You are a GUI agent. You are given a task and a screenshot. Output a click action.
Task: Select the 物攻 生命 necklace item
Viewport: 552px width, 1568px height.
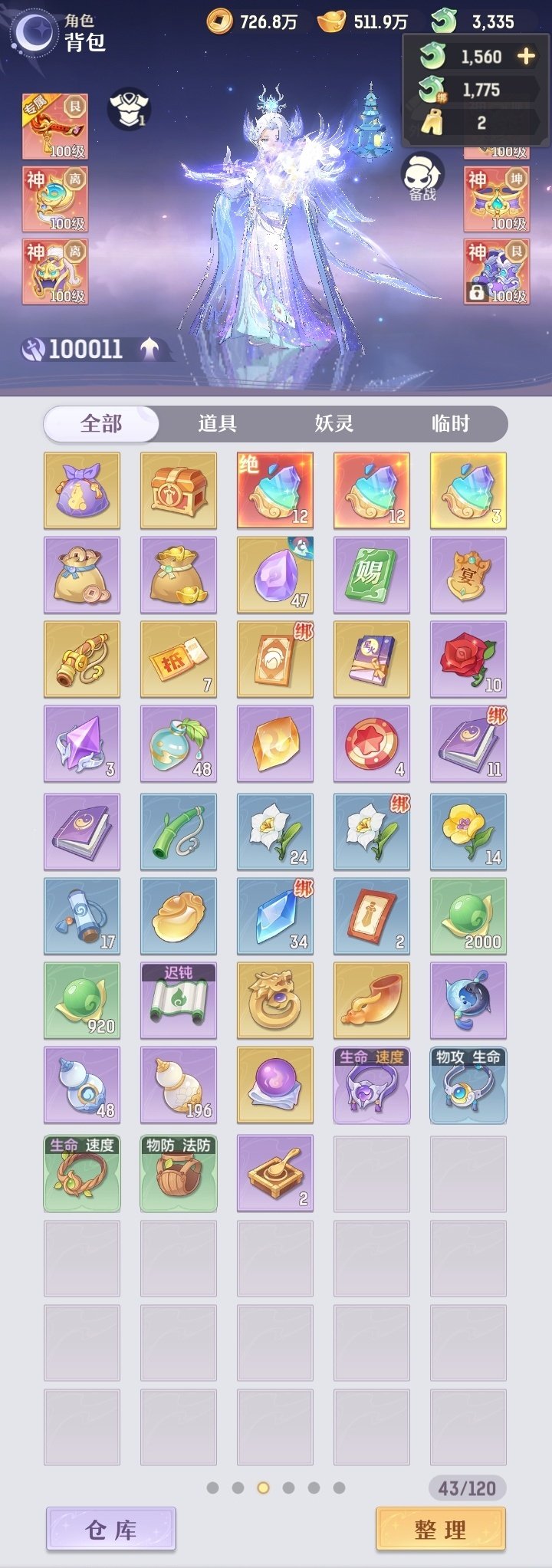pyautogui.click(x=468, y=1084)
